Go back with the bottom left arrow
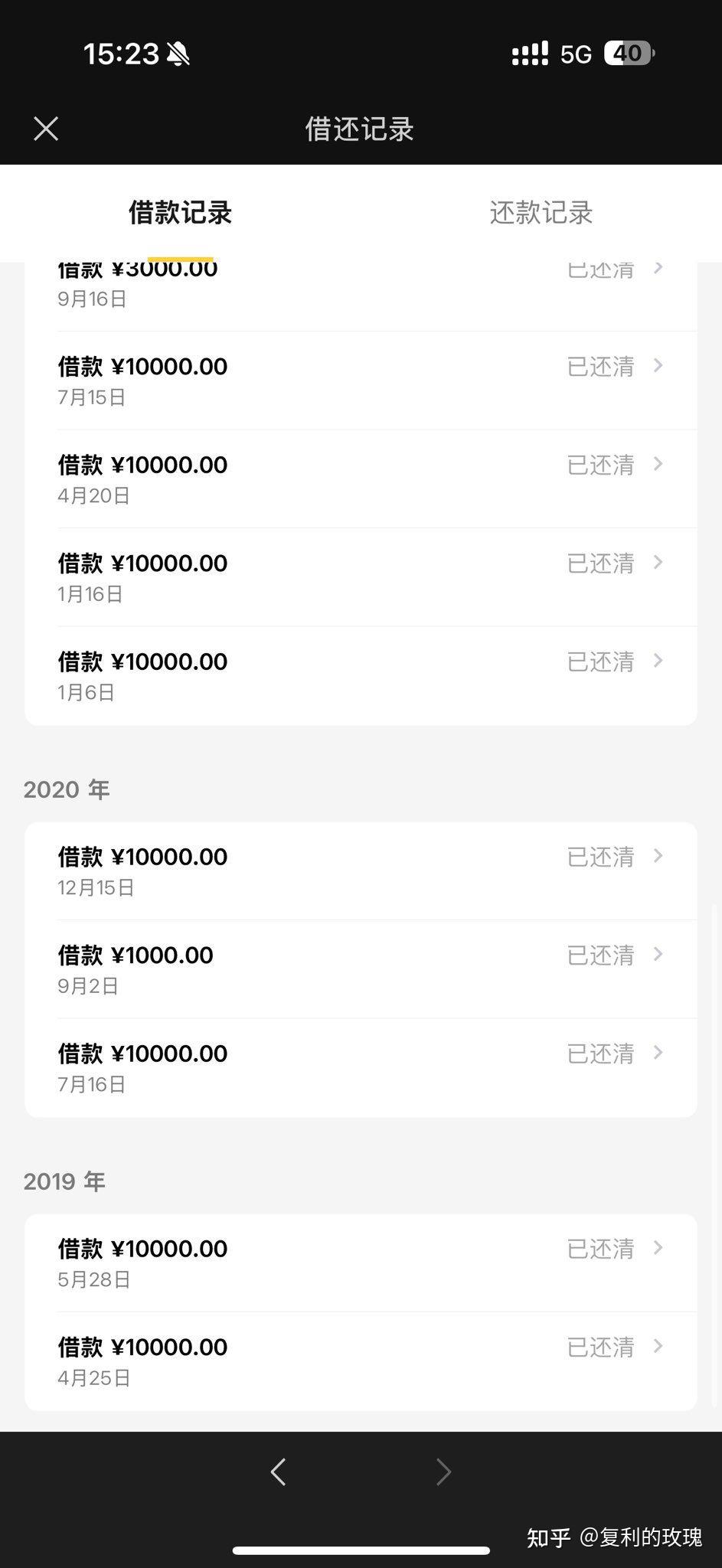The image size is (722, 1568). [279, 1472]
